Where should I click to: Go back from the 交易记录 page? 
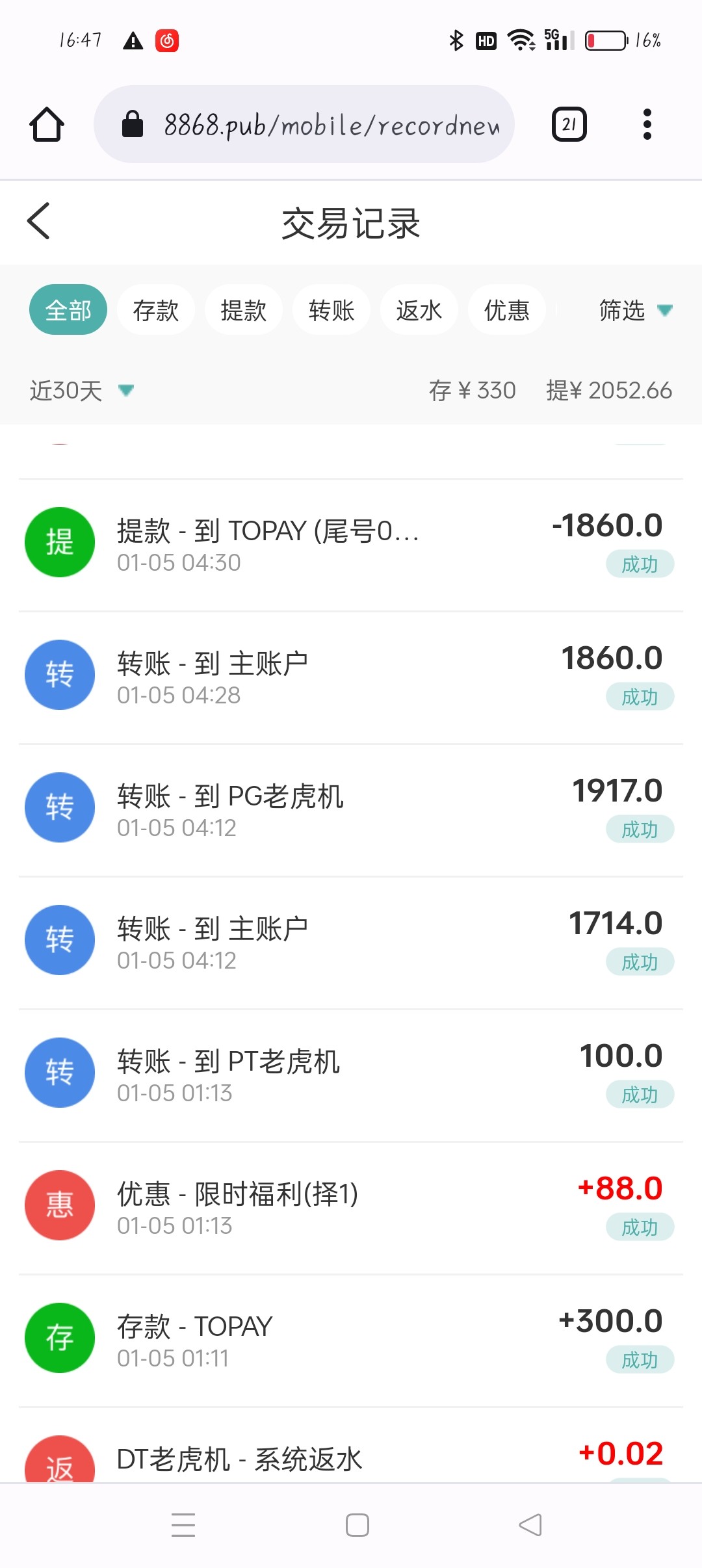pyautogui.click(x=38, y=221)
